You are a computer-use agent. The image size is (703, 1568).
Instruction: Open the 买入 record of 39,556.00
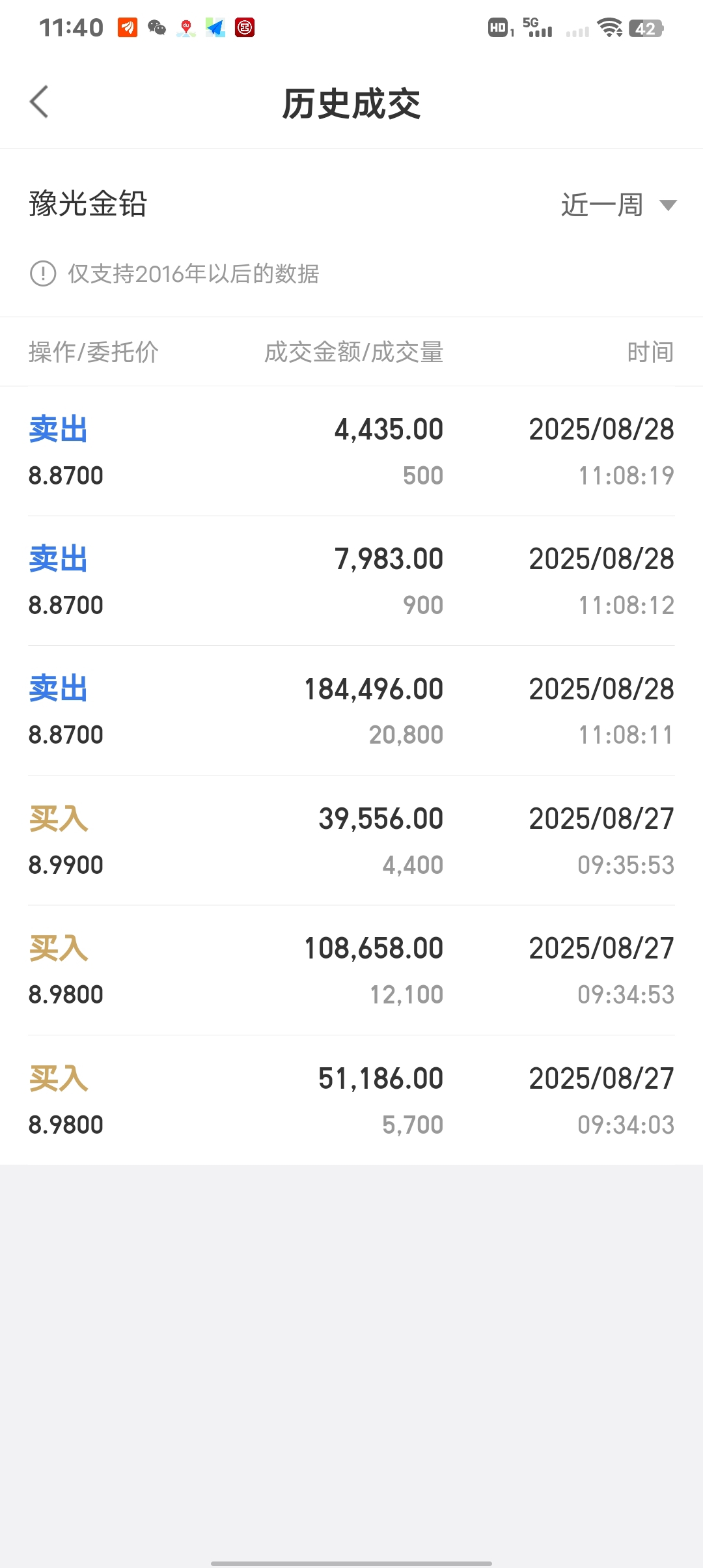click(351, 840)
